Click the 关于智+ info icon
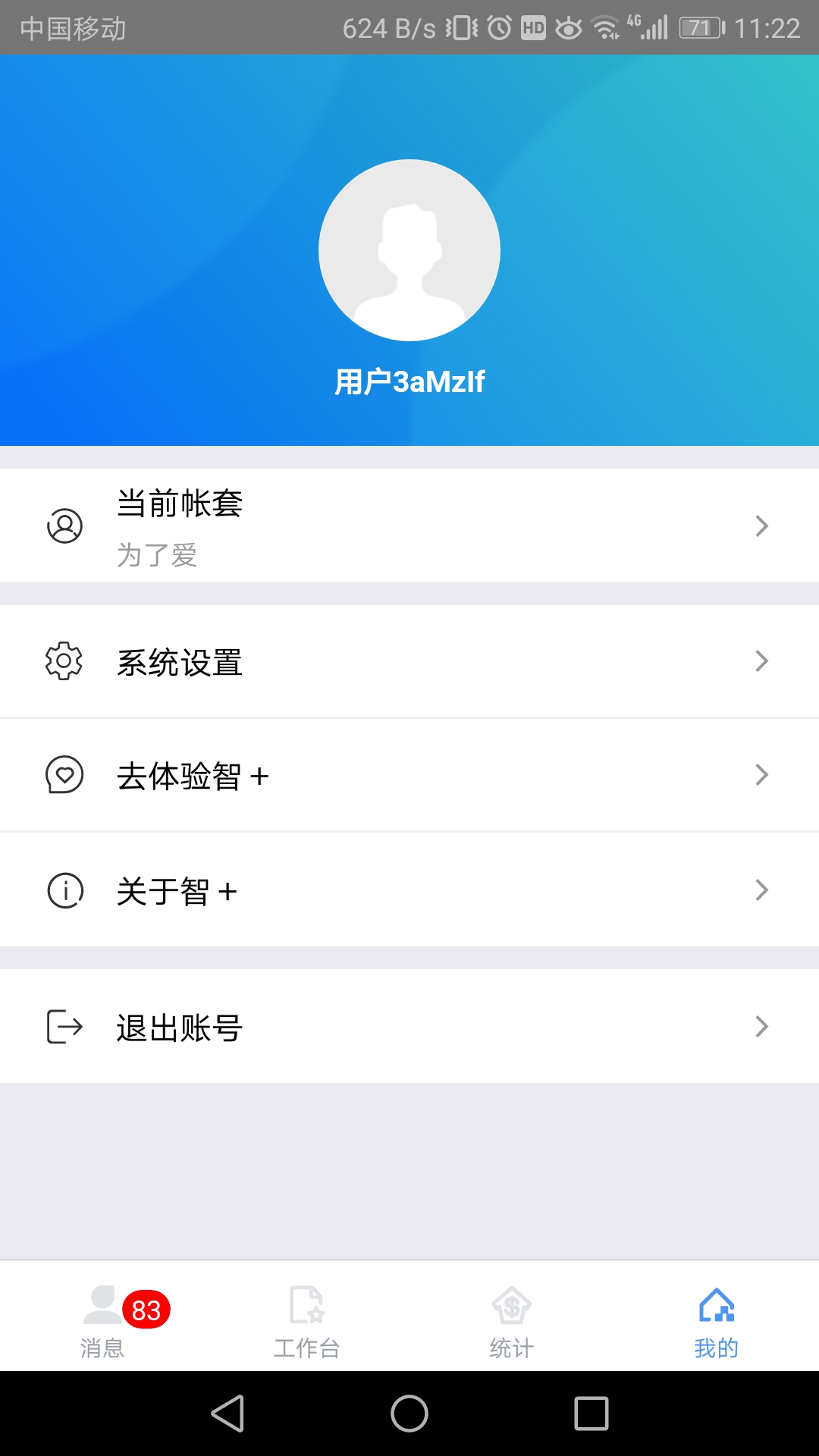Screen dimensions: 819x1456 [64, 890]
